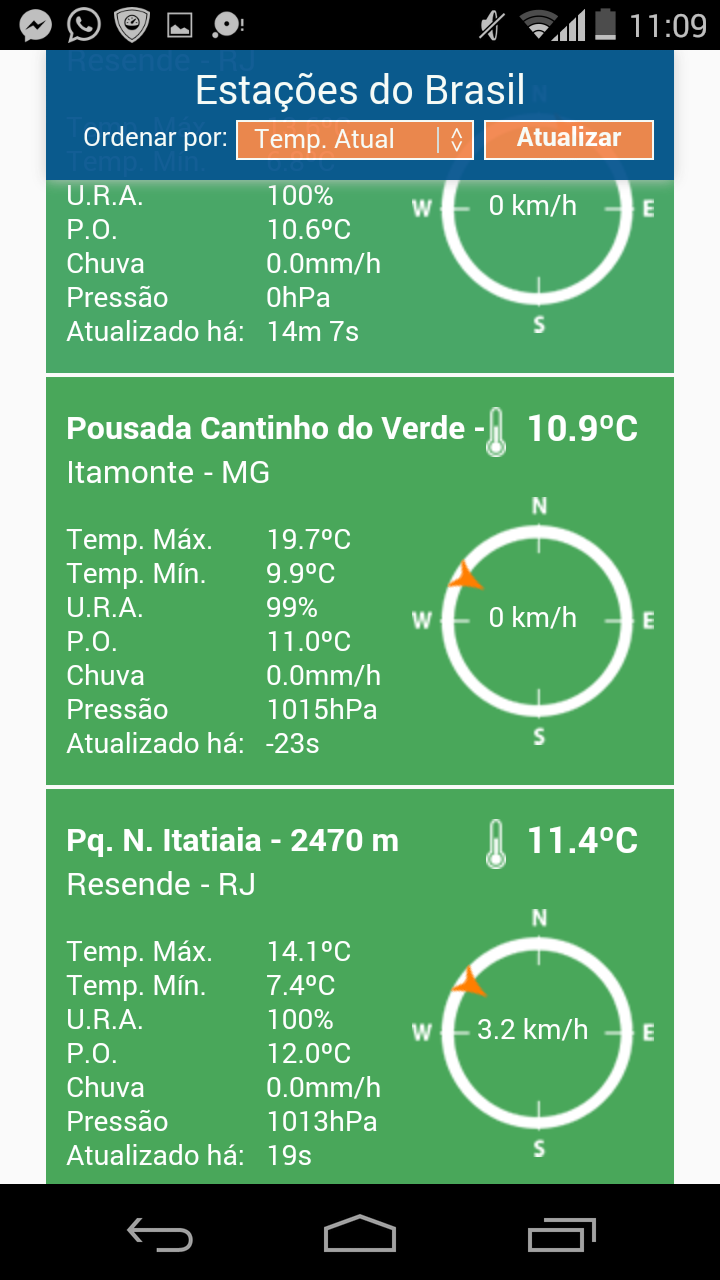
Task: Show recent apps
Action: (561, 1233)
